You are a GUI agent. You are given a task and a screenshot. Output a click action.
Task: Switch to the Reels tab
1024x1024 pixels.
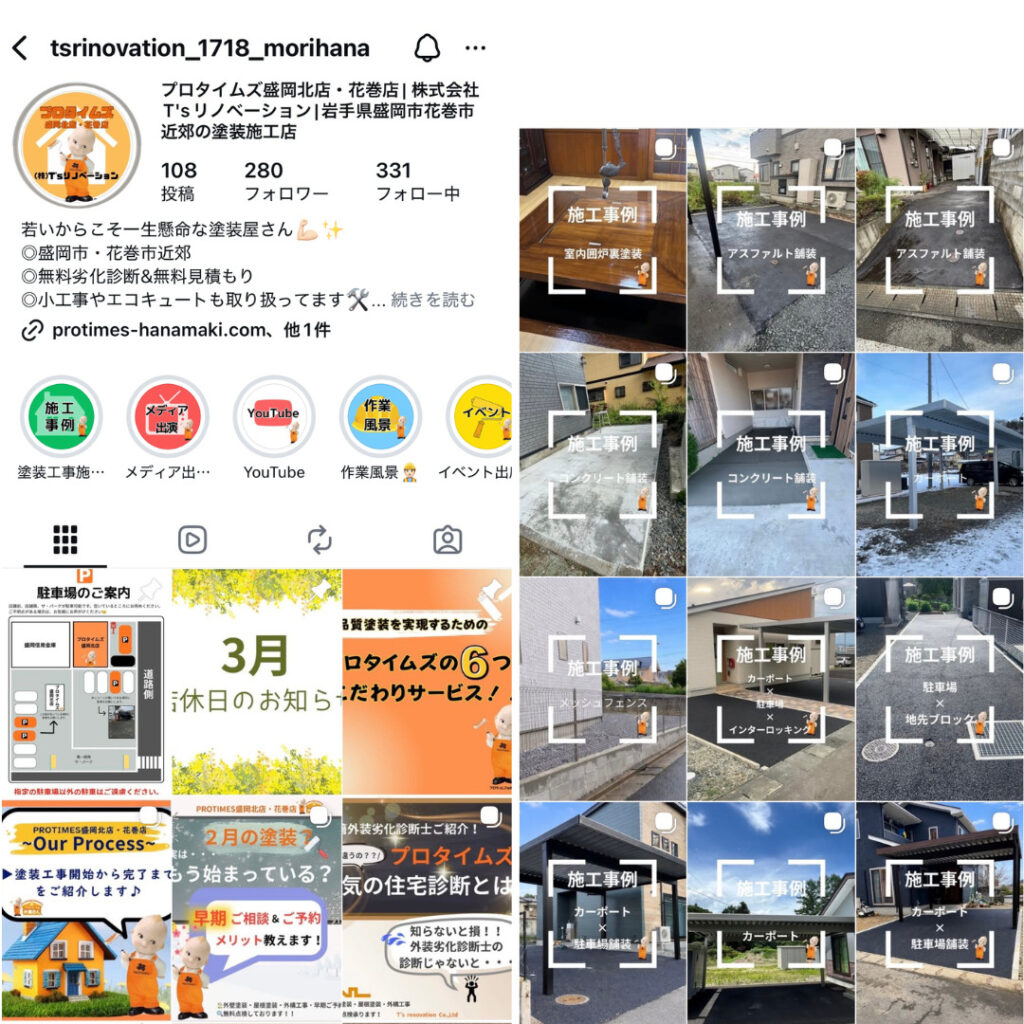[192, 540]
